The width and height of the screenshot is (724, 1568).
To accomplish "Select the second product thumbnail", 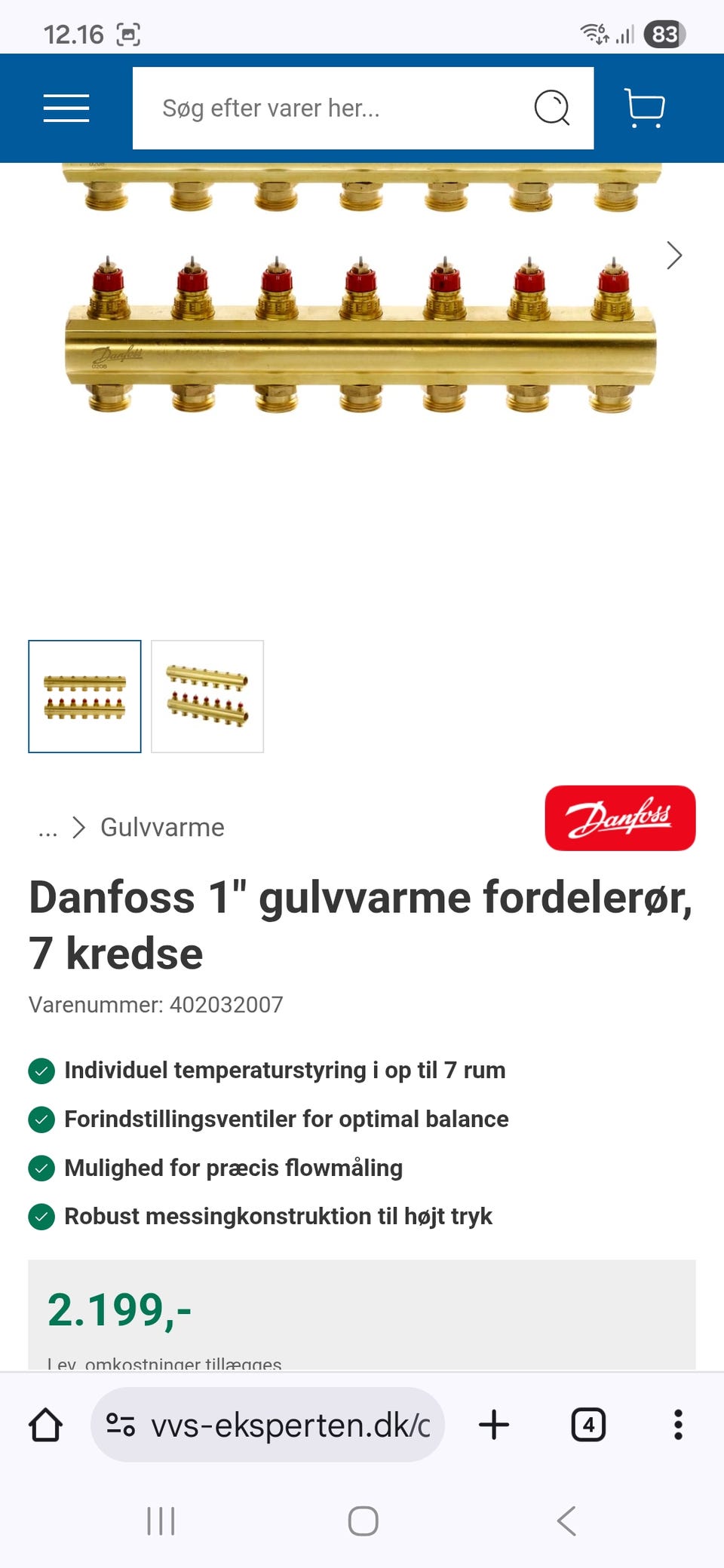I will (208, 696).
